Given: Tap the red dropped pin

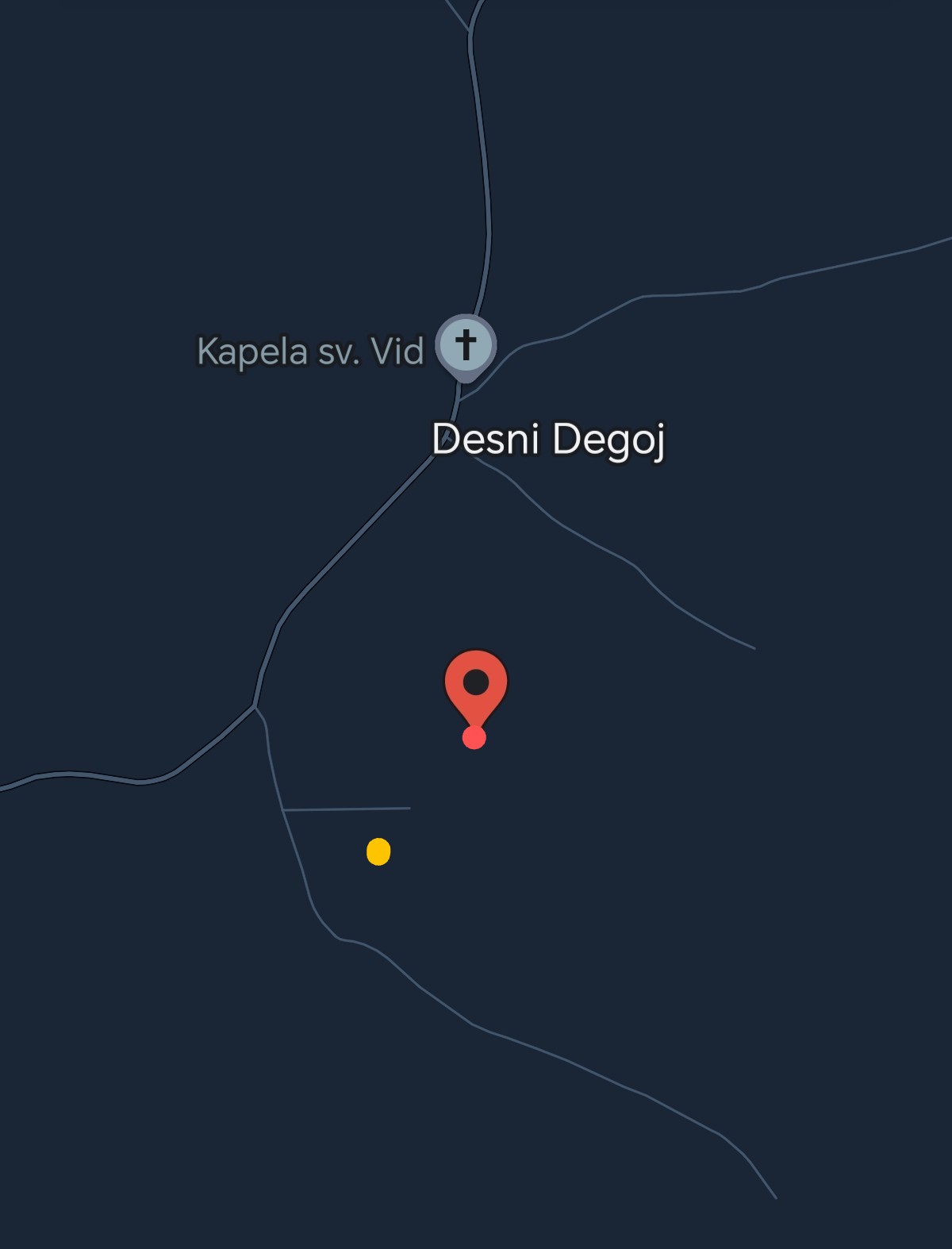Looking at the screenshot, I should point(475,687).
